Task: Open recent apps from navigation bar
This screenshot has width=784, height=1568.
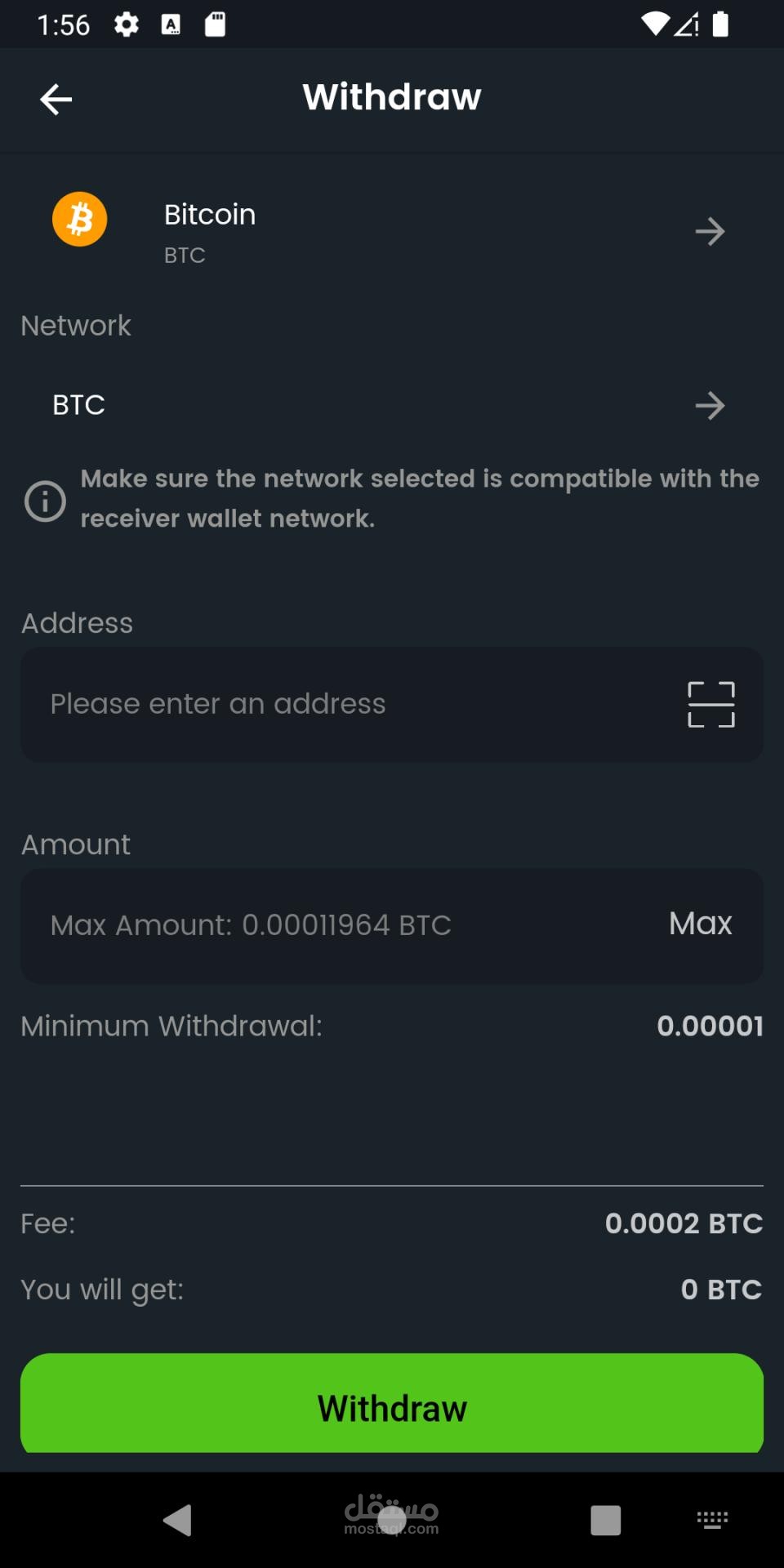Action: coord(605,1520)
